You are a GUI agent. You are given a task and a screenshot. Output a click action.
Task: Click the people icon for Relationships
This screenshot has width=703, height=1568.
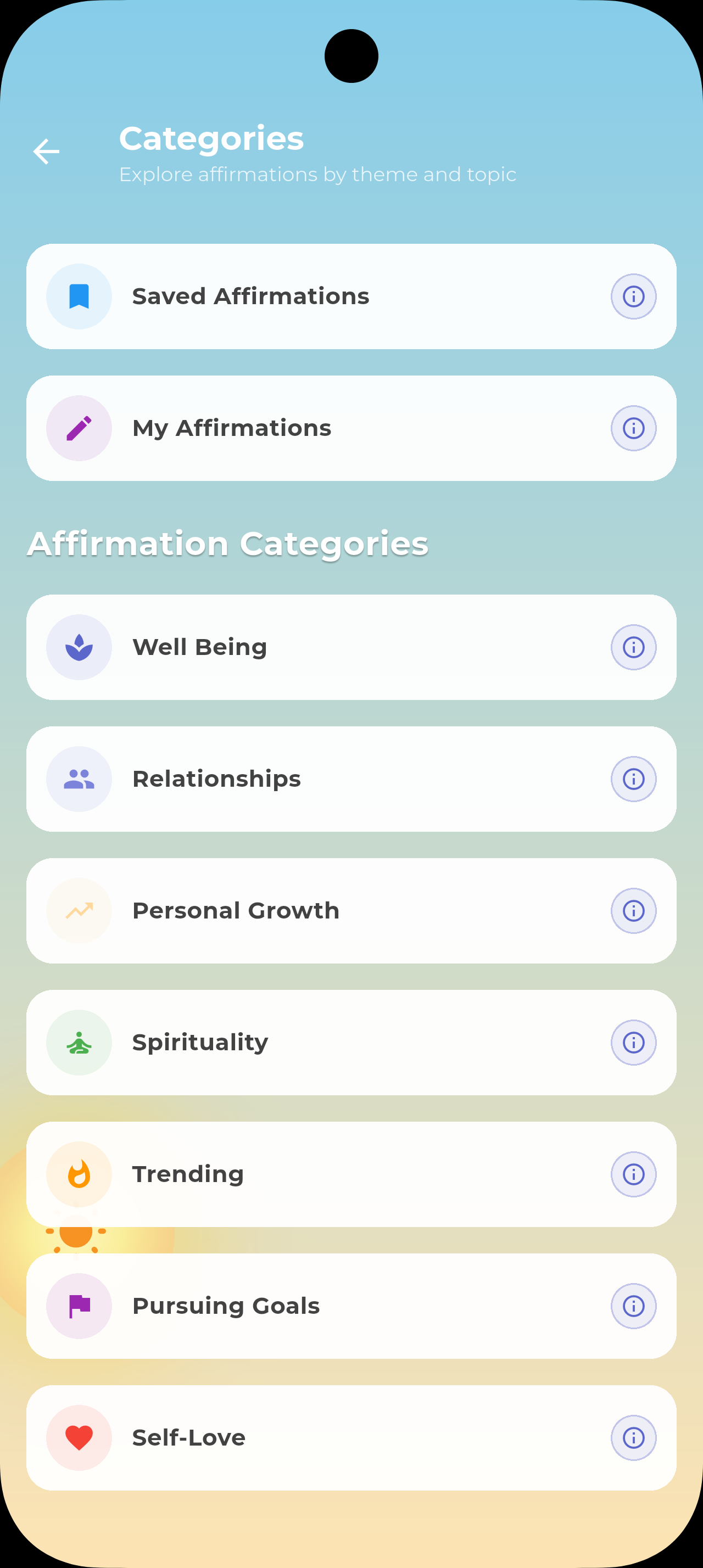click(x=79, y=779)
